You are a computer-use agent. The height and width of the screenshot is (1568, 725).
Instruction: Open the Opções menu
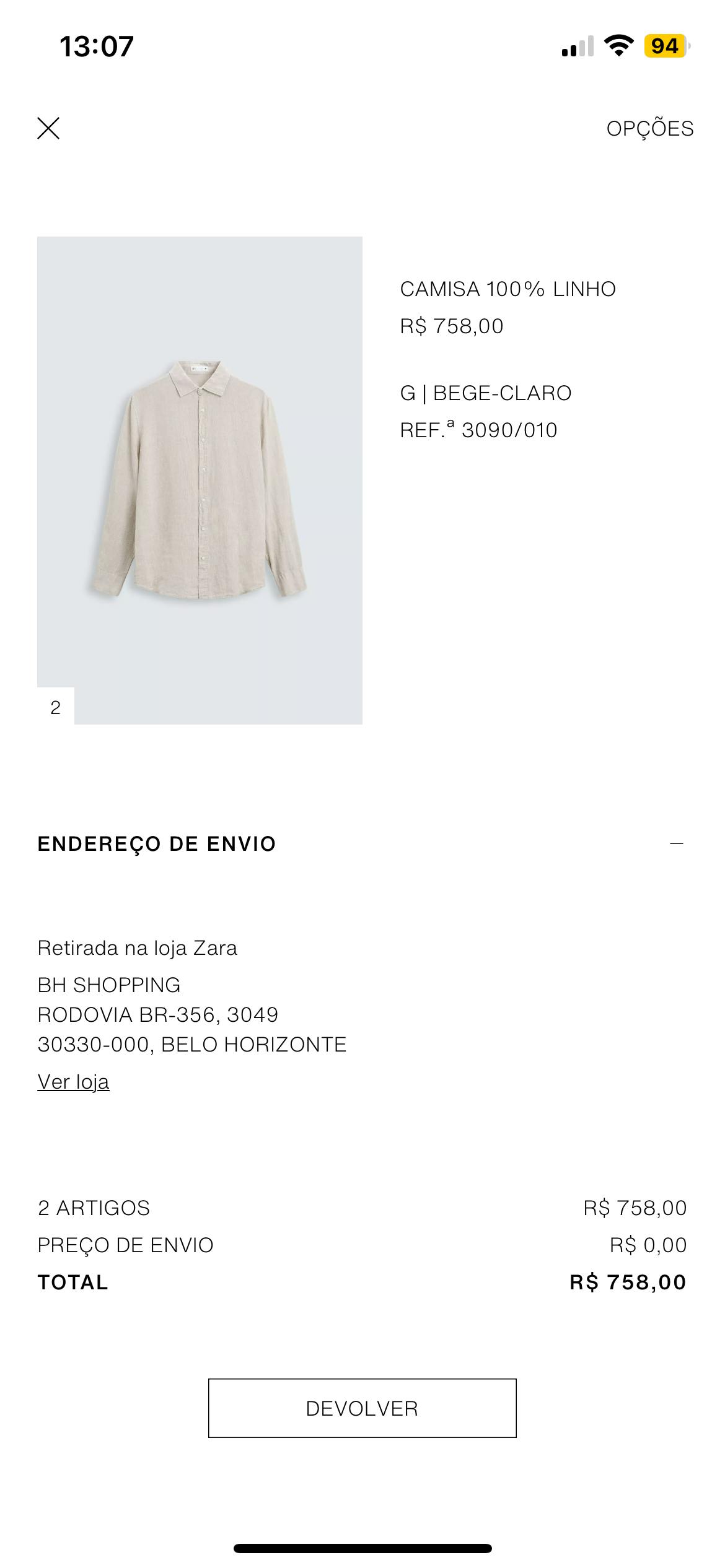click(649, 129)
